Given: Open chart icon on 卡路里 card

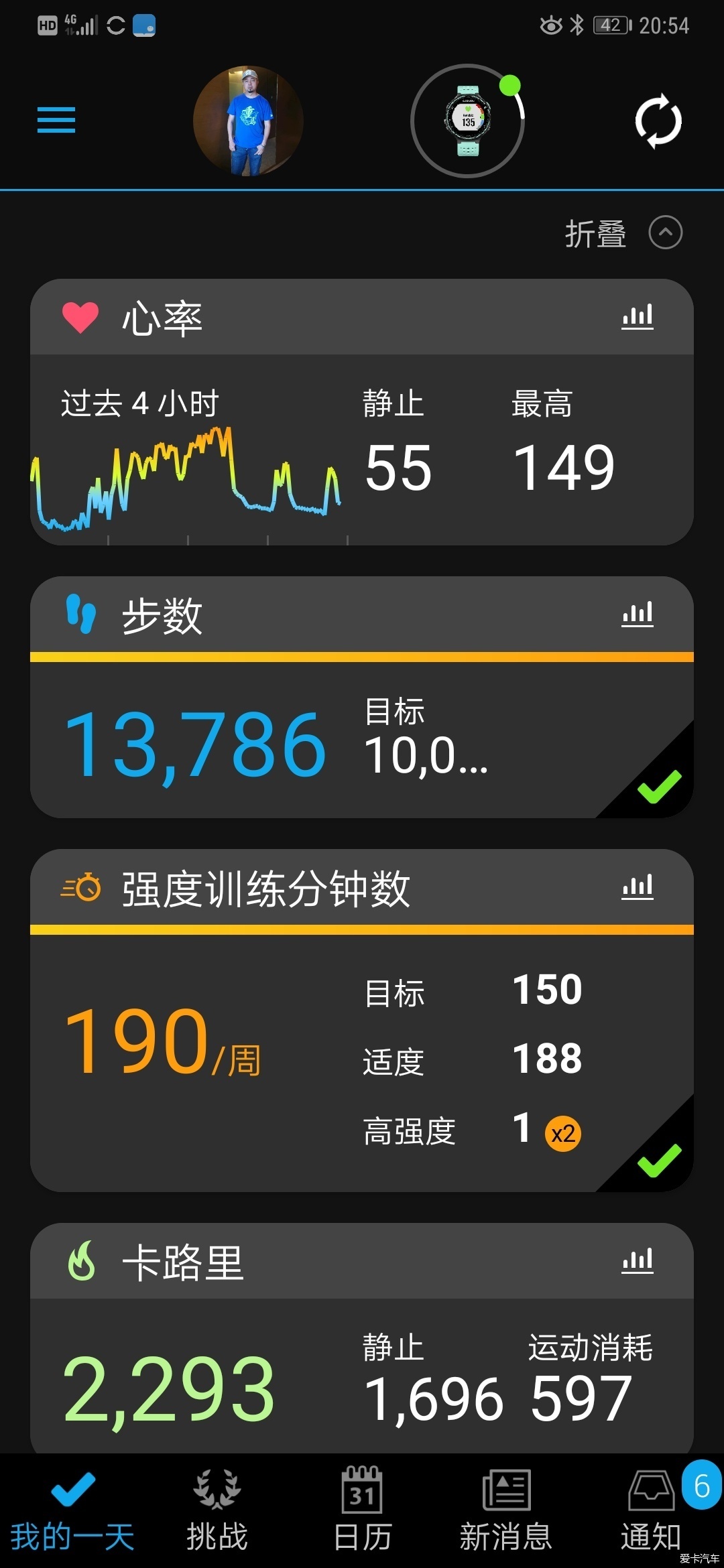Looking at the screenshot, I should tap(637, 1260).
